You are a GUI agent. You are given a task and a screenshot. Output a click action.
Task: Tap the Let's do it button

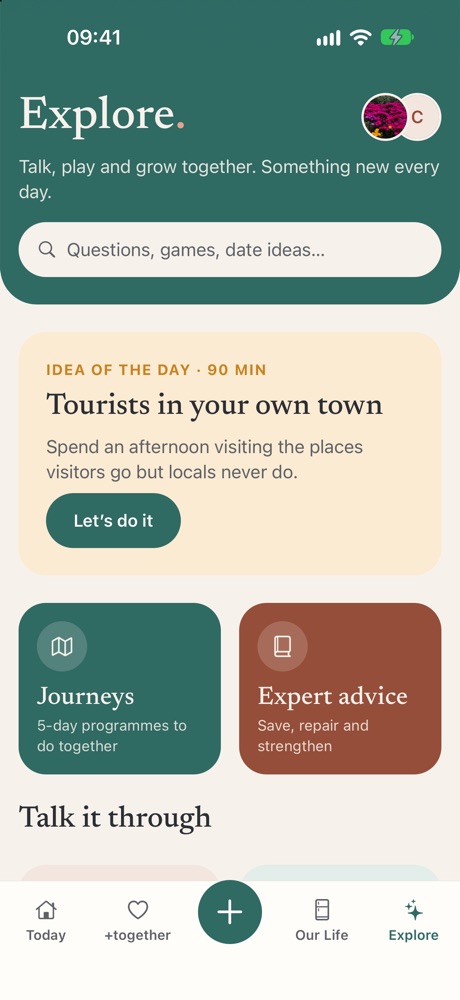tap(114, 520)
